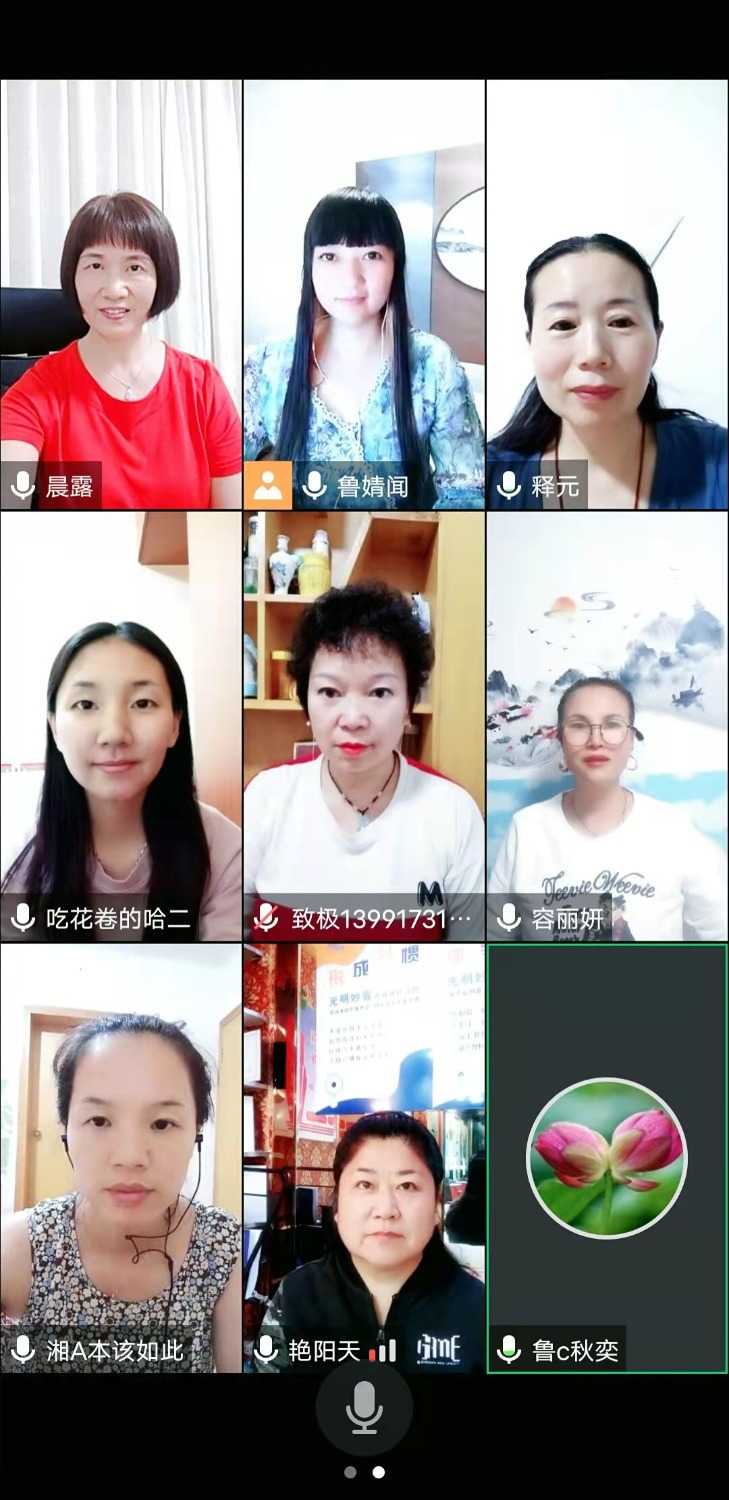Open 容丽妍's video tile
729x1500 pixels.
point(607,725)
